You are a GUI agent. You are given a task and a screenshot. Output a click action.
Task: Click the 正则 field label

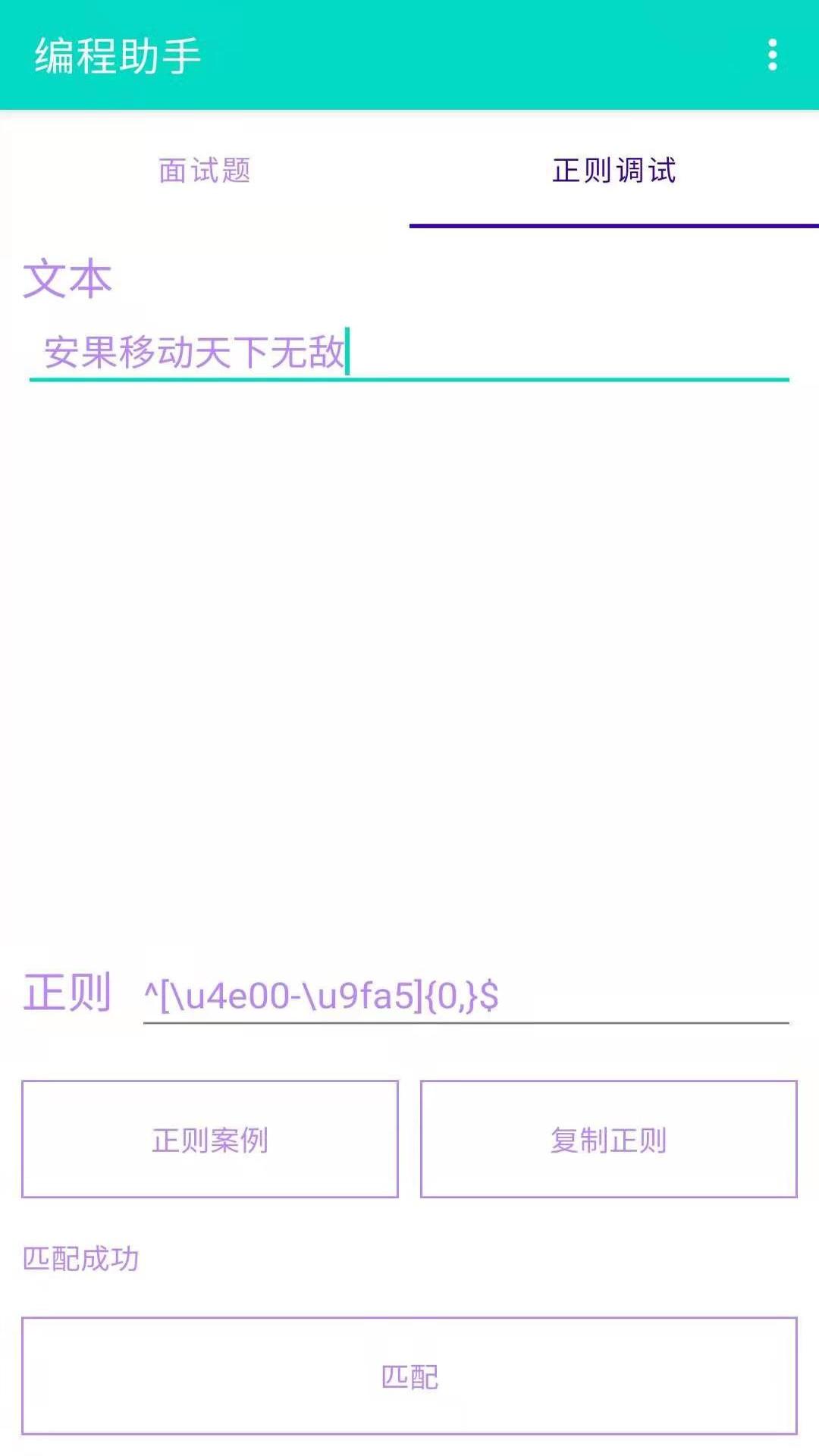(67, 992)
